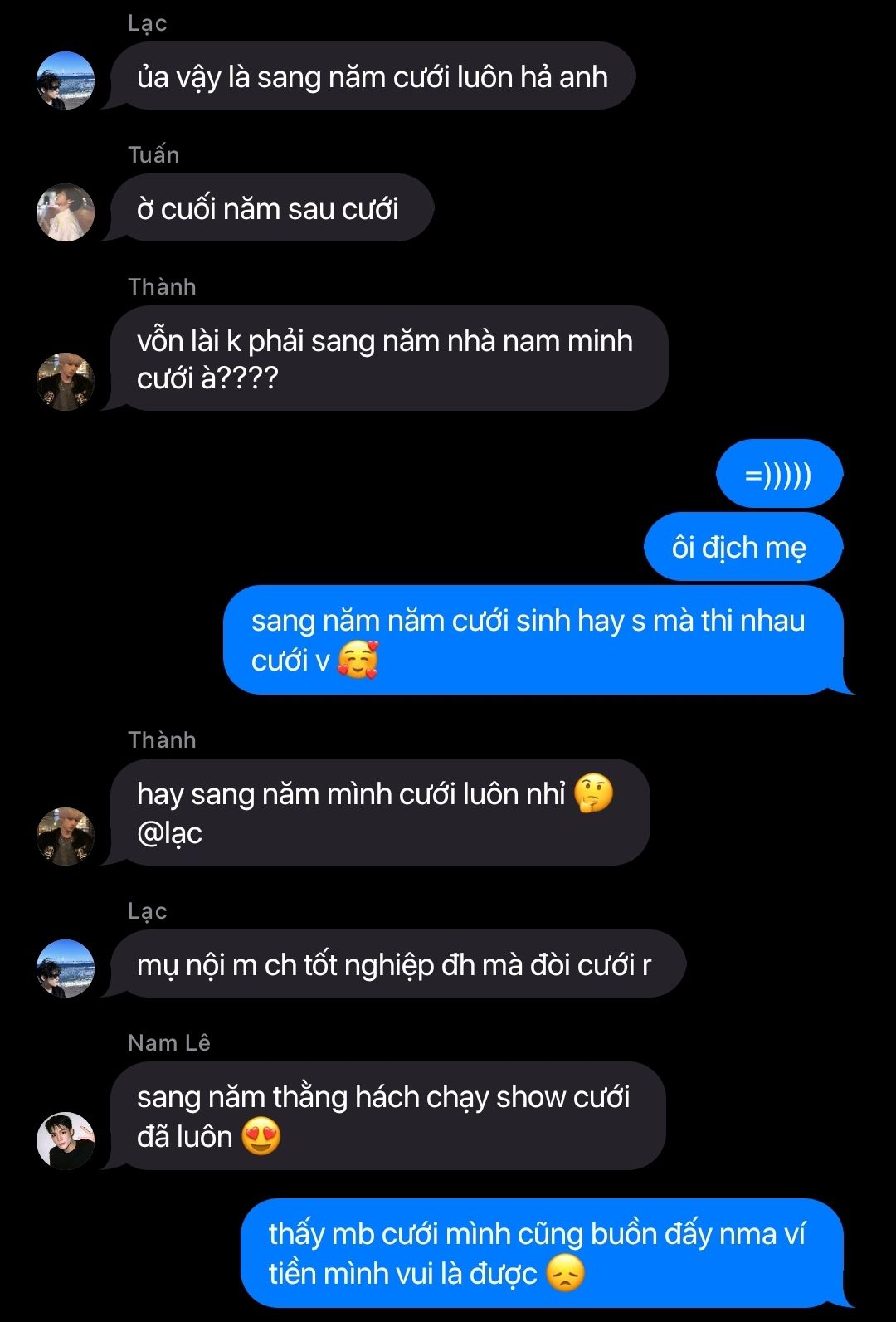Open Nam Lê's avatar
This screenshot has height=1322, width=896.
point(66,1141)
